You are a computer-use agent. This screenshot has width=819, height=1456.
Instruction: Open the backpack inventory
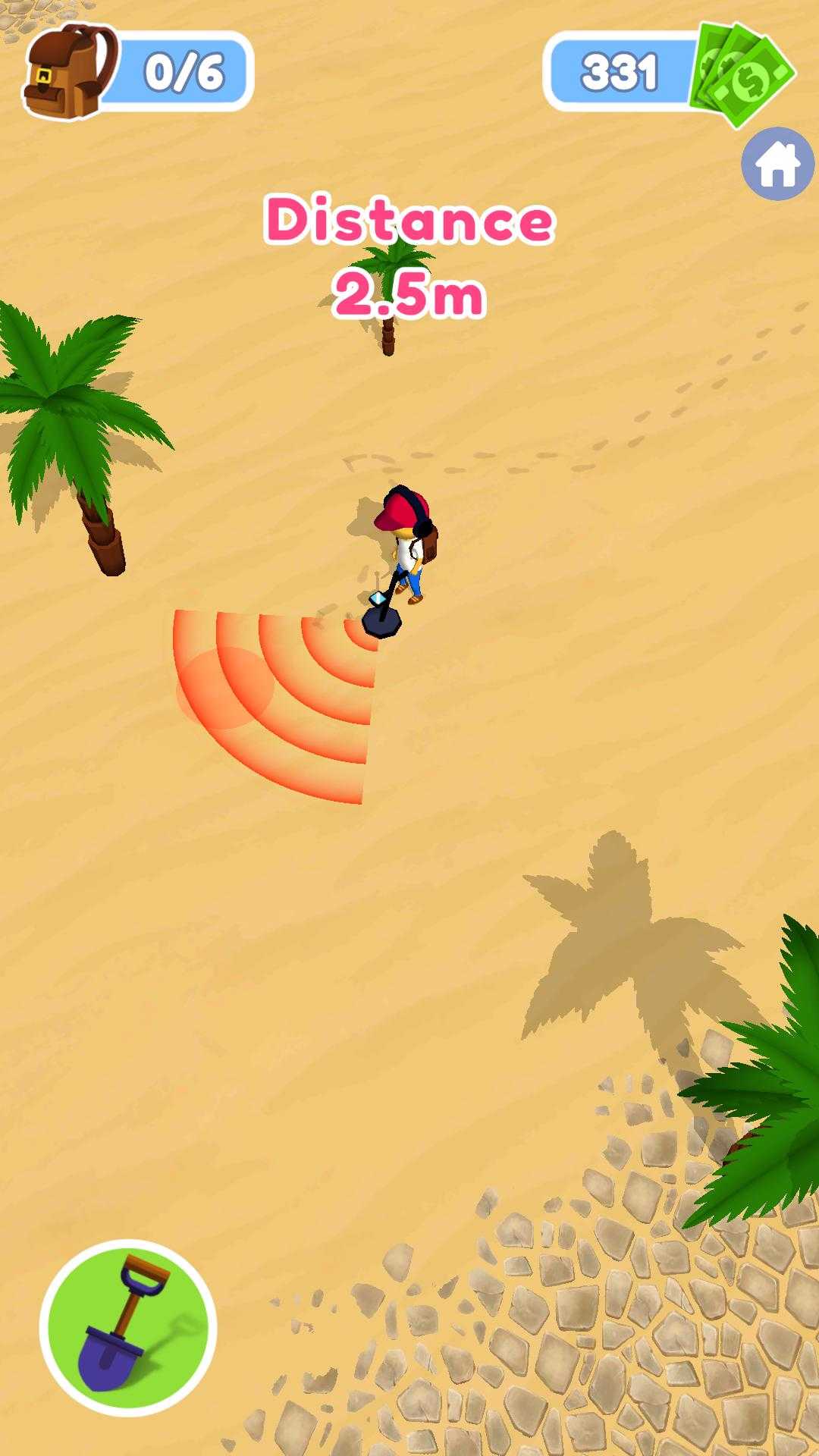pos(70,72)
